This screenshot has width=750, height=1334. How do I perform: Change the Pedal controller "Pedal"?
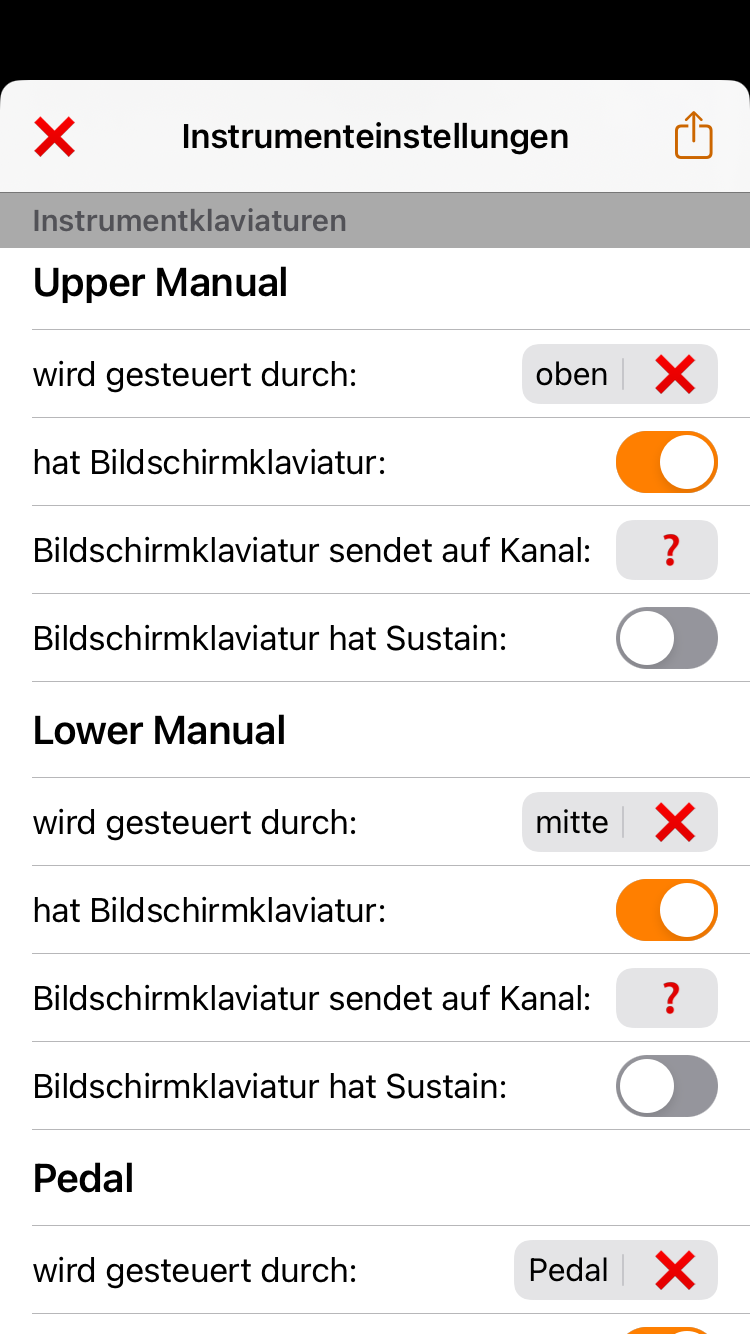coord(569,1270)
